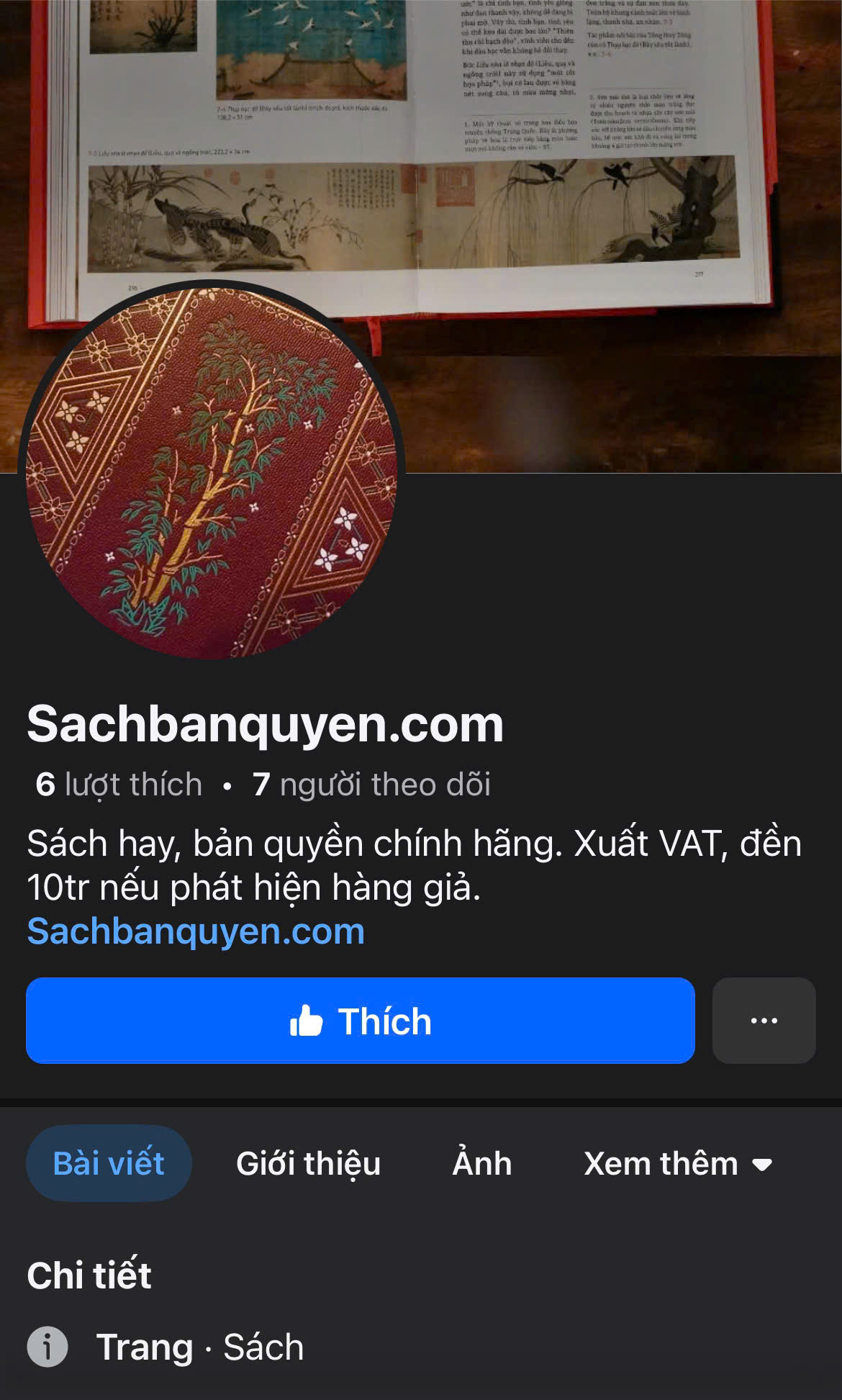
Task: Switch to the Bài viết tab
Action: coord(109,1164)
